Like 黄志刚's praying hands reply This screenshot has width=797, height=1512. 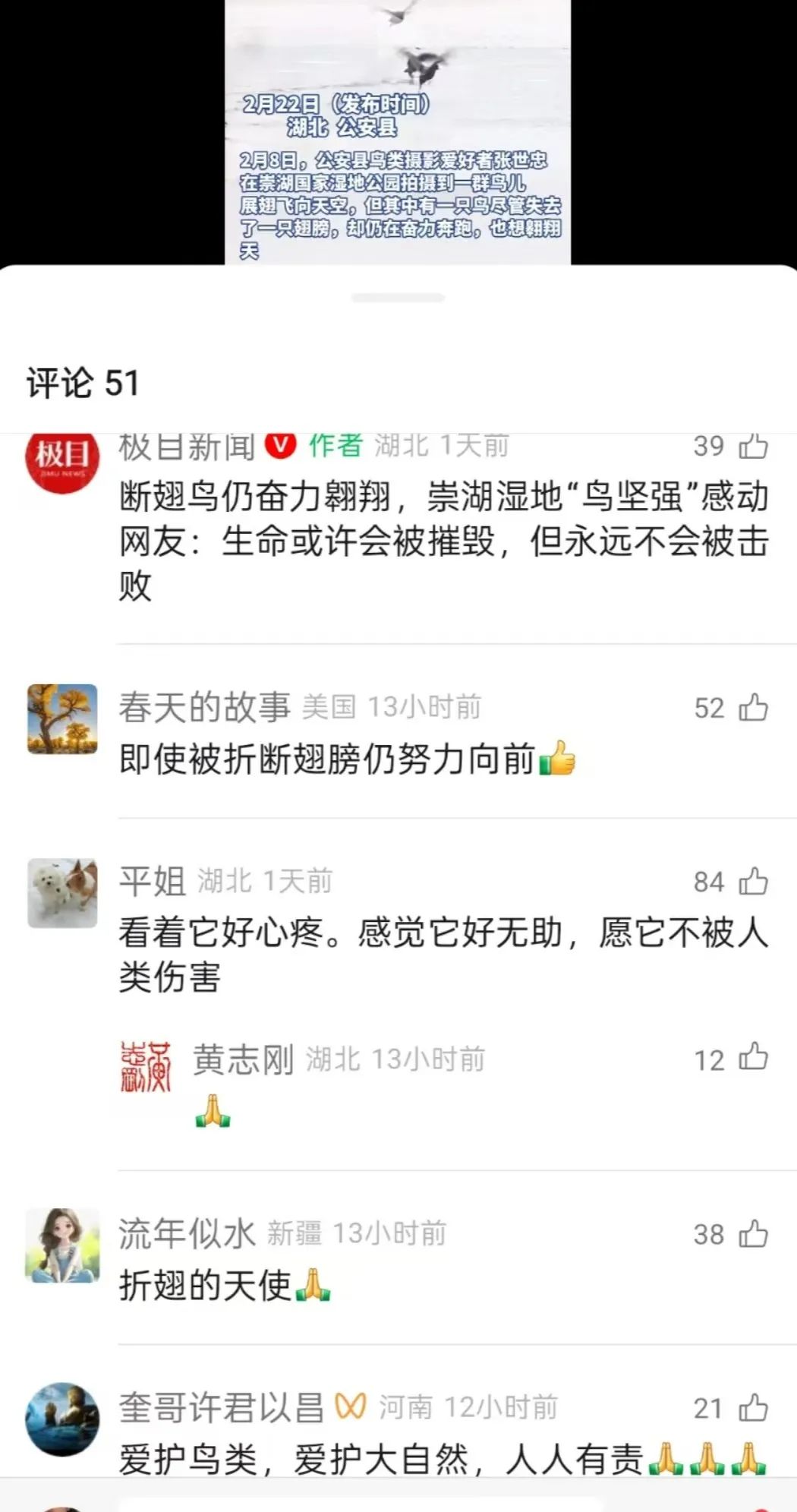pos(753,1058)
